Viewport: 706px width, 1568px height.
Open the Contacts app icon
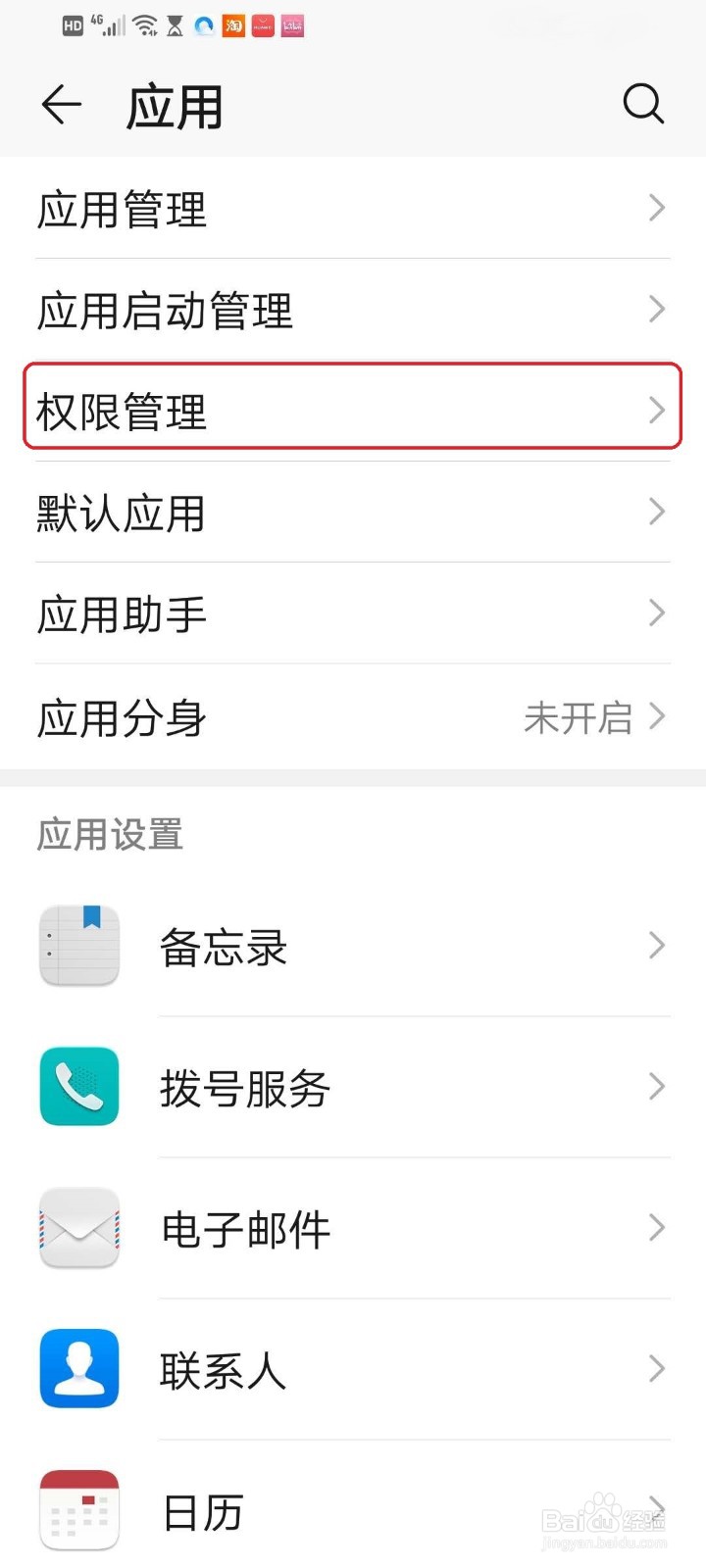coord(78,1369)
